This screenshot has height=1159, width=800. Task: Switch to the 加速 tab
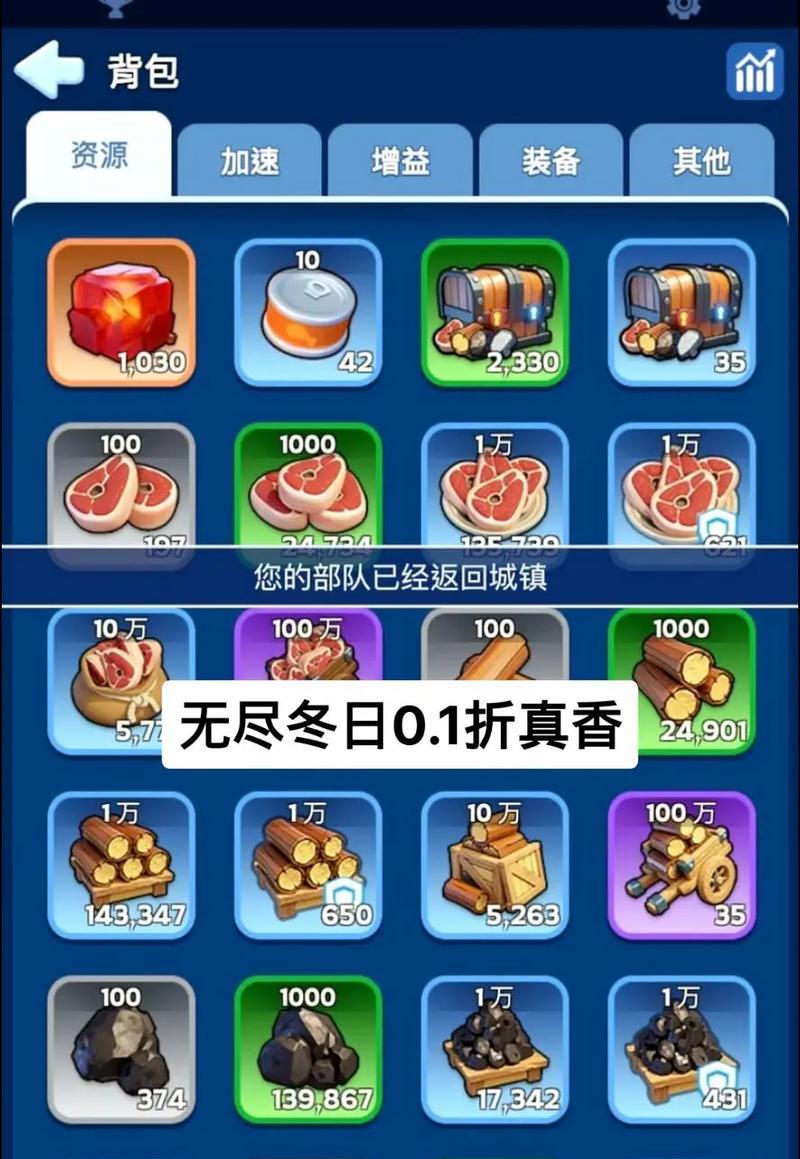coord(250,161)
